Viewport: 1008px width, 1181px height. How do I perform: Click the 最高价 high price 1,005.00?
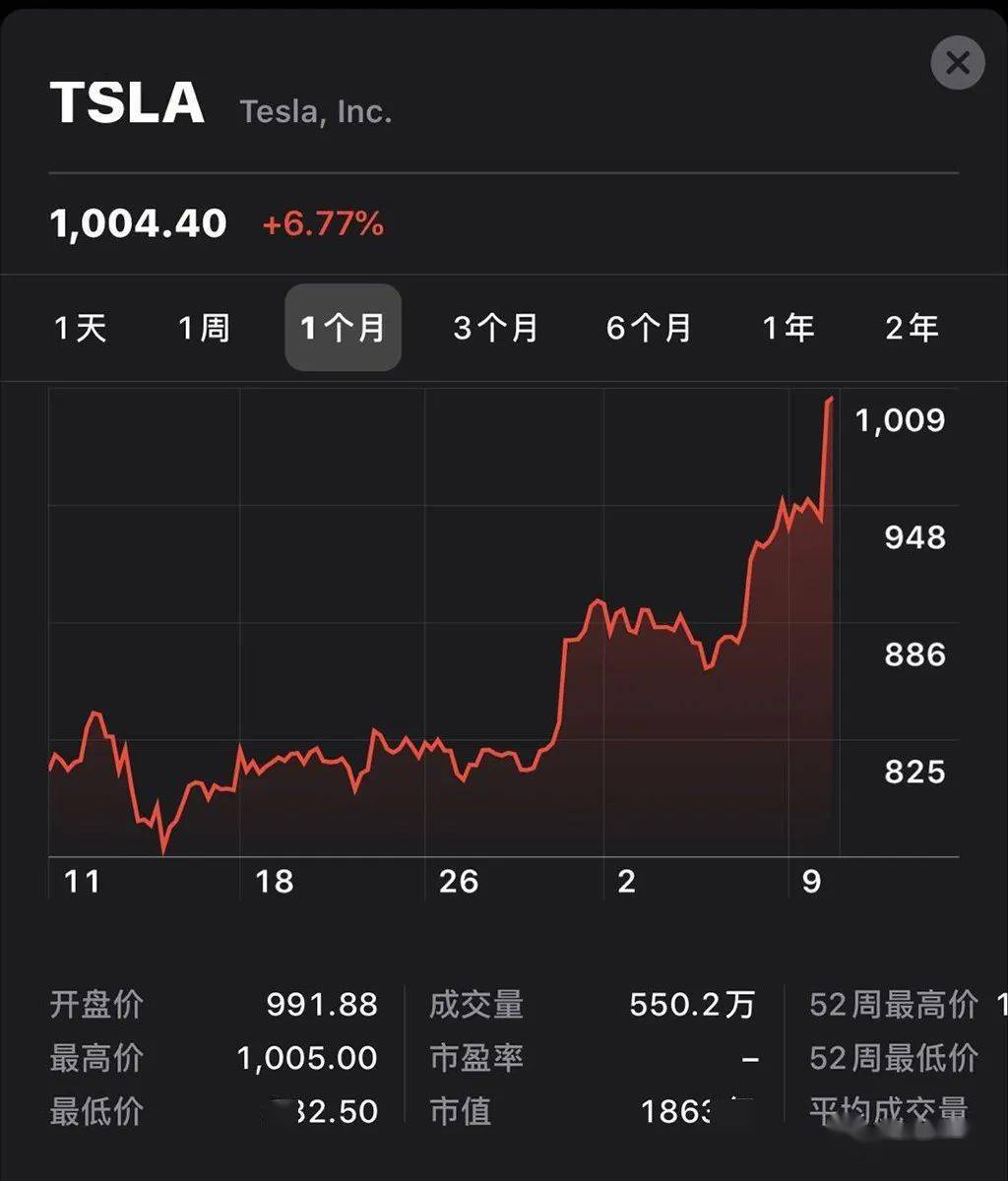pyautogui.click(x=307, y=1058)
